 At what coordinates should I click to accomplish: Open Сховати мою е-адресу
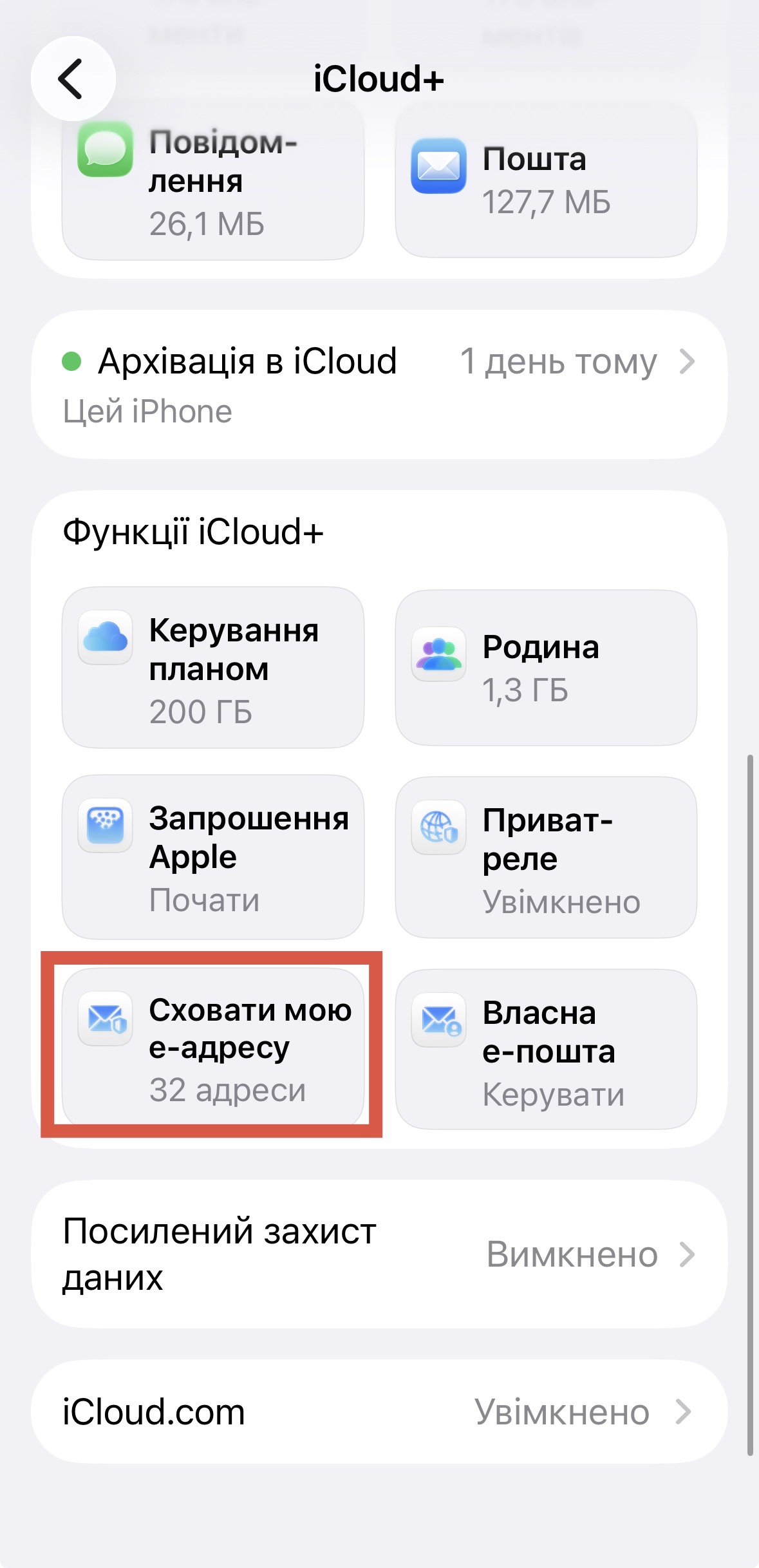click(212, 1047)
